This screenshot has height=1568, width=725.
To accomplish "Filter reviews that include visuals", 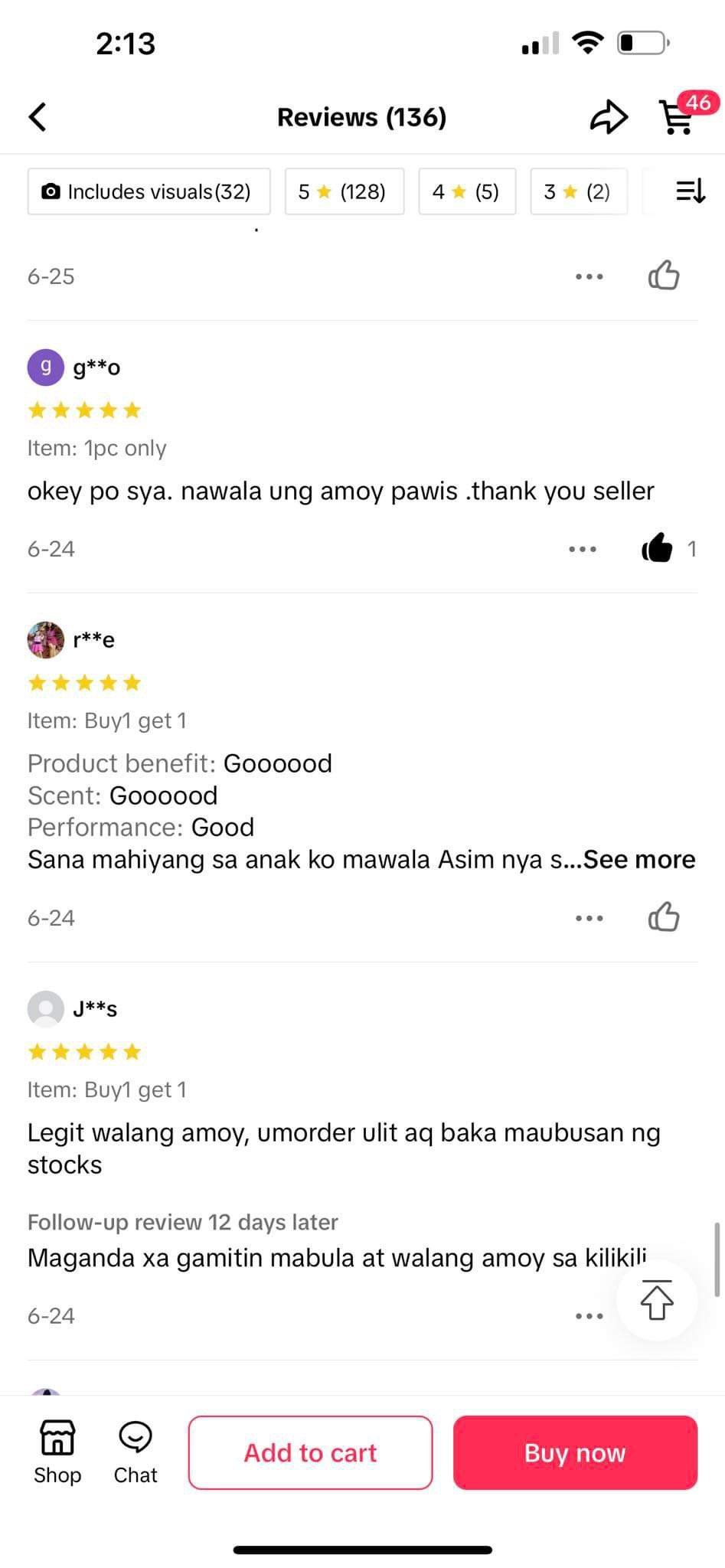I will coord(149,191).
